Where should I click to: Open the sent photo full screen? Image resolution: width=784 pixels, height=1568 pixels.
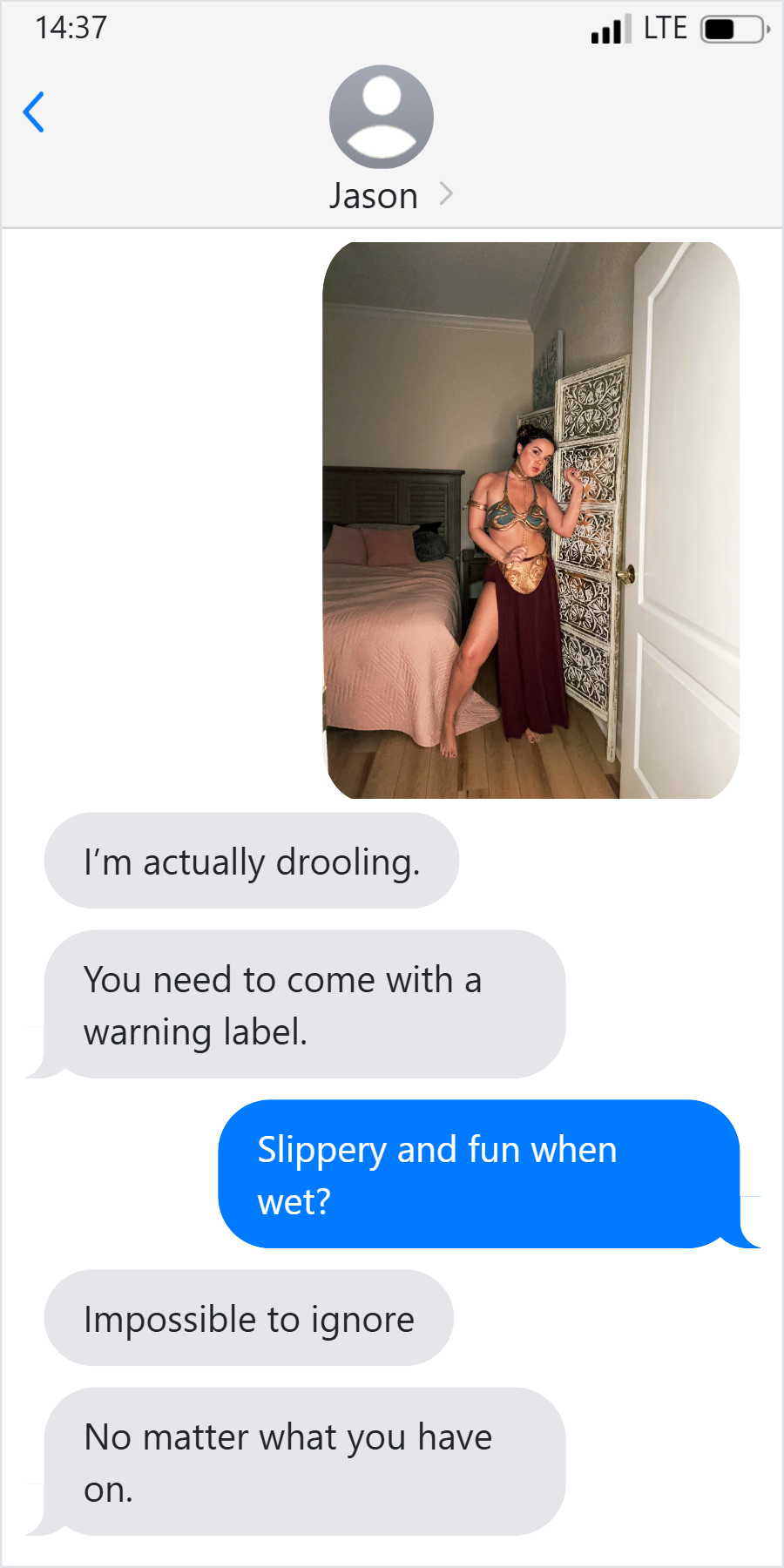[531, 520]
